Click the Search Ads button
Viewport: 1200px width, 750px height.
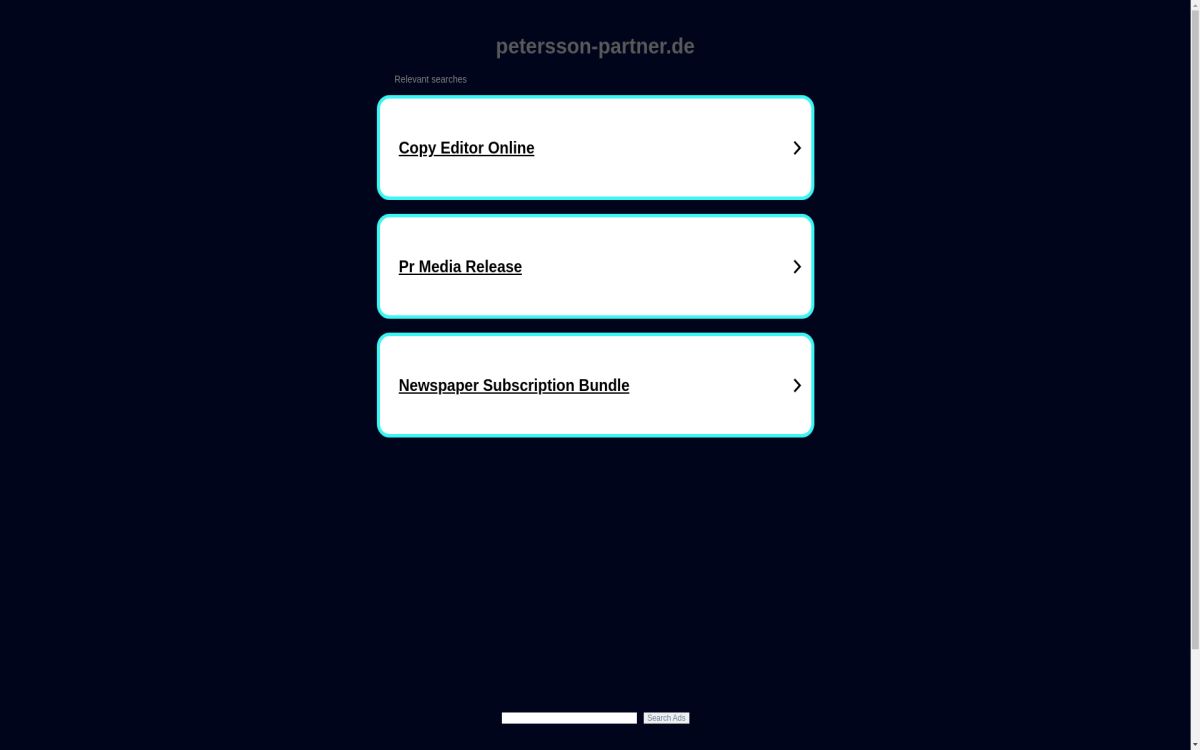pyautogui.click(x=666, y=718)
